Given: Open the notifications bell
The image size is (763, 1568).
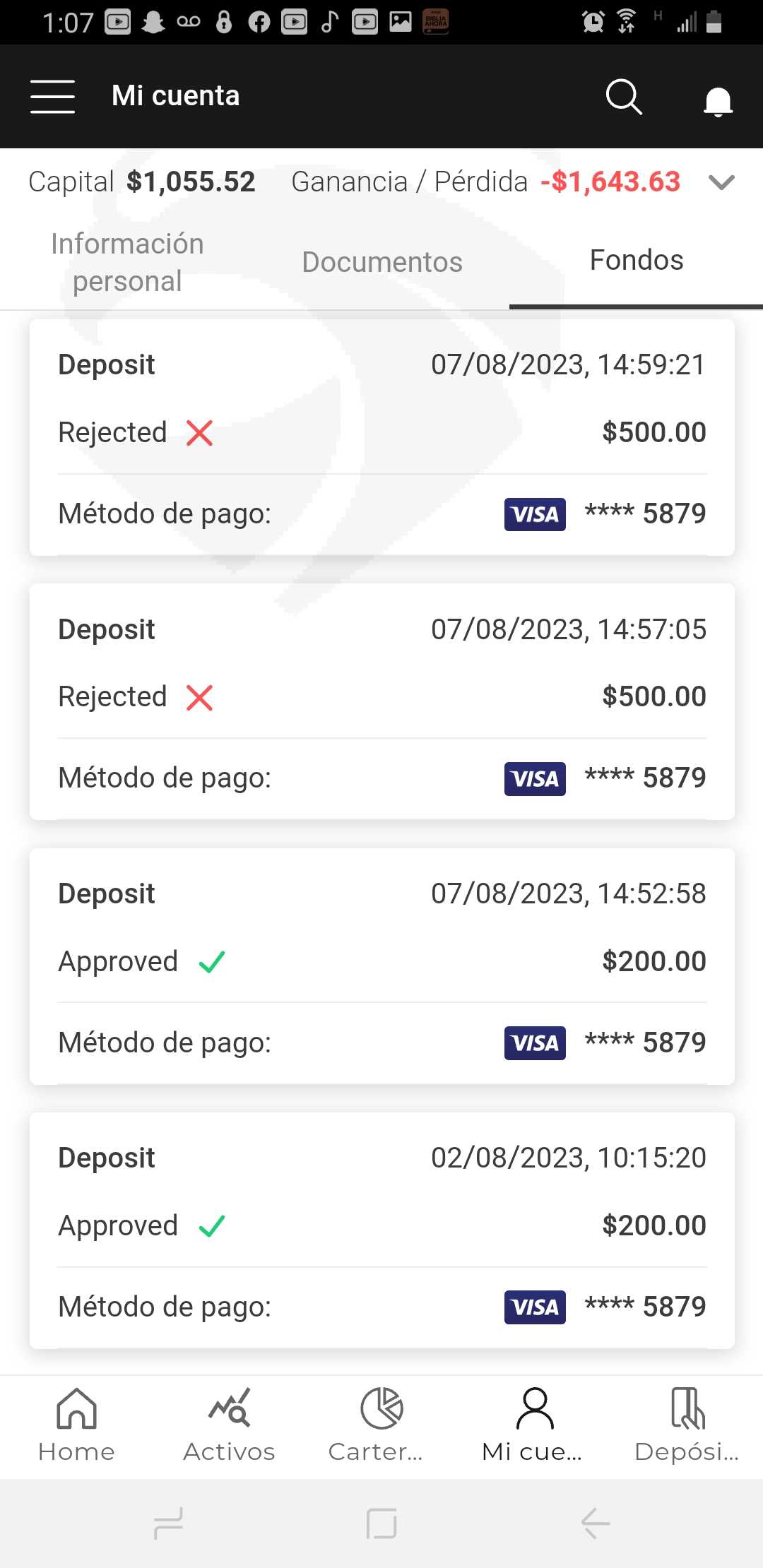Looking at the screenshot, I should tap(718, 101).
